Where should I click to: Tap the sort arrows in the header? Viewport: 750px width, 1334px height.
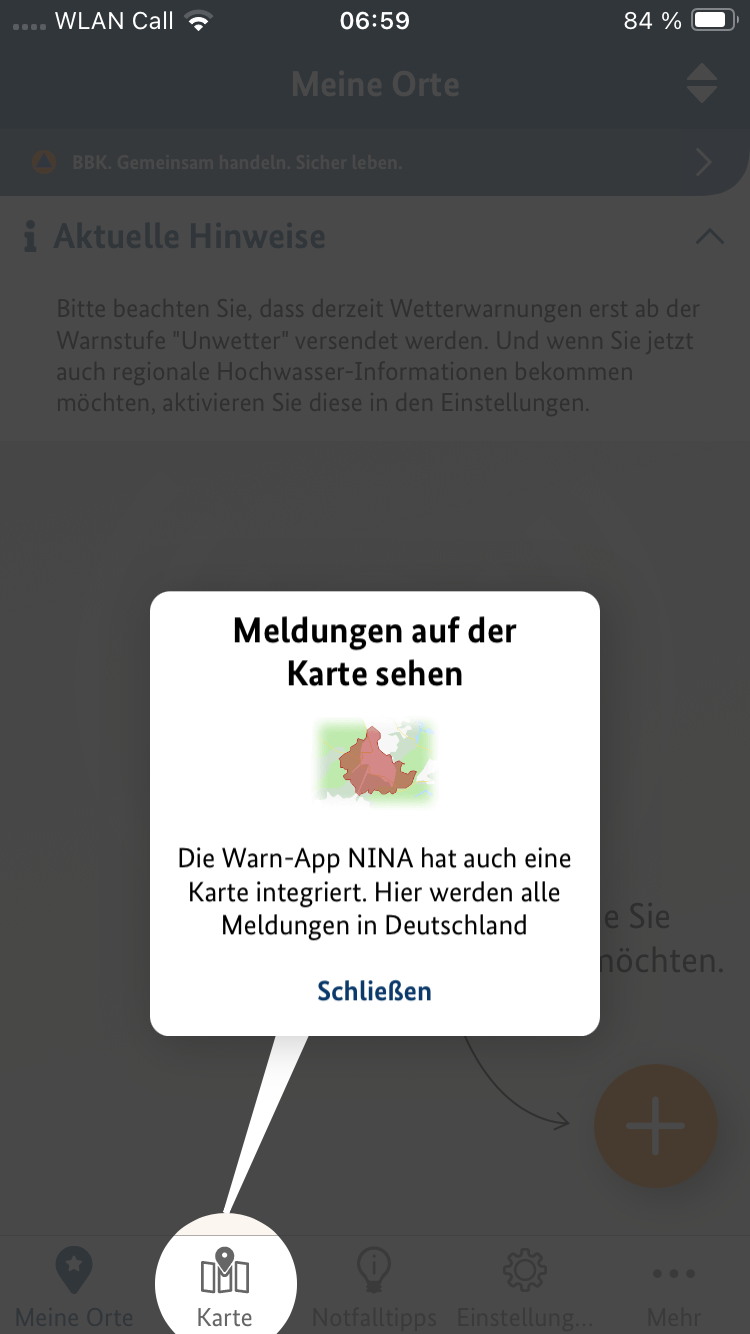pos(702,84)
